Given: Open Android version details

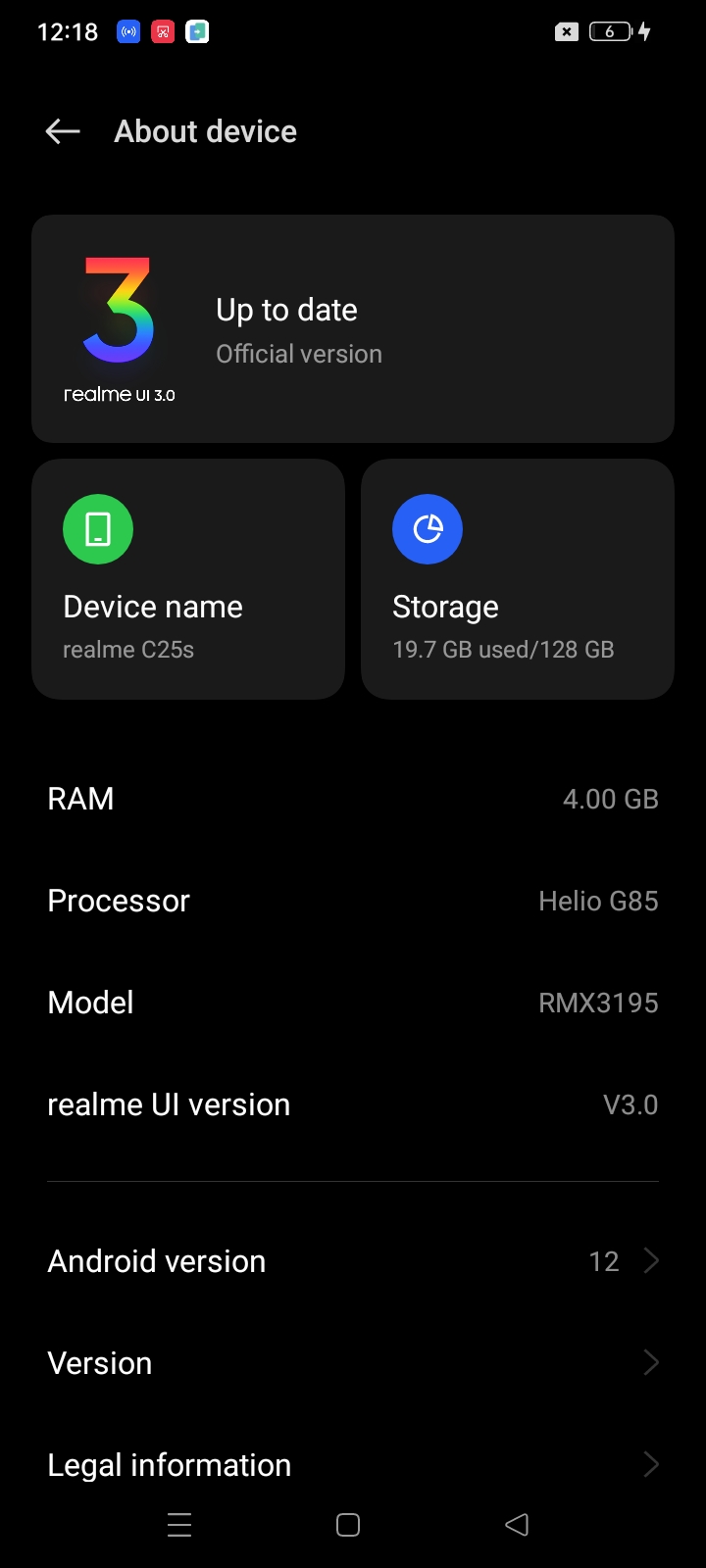Looking at the screenshot, I should pos(353,1261).
